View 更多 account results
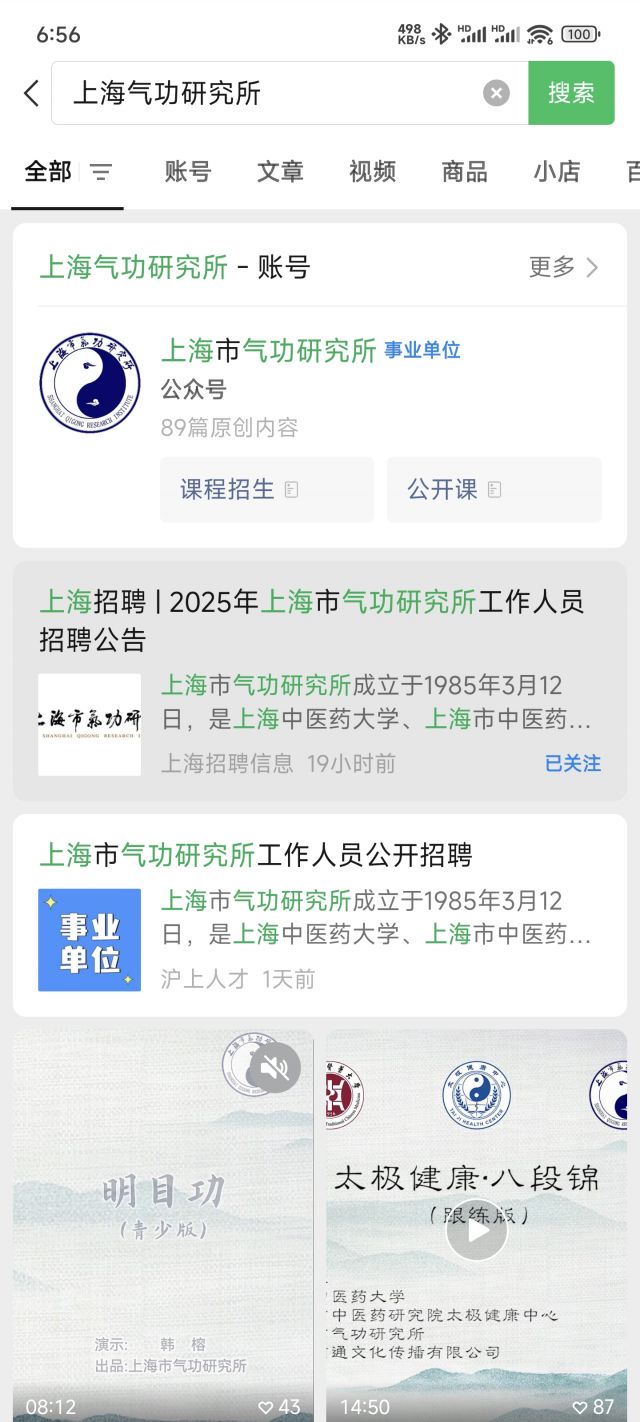This screenshot has width=640, height=1422. click(563, 267)
